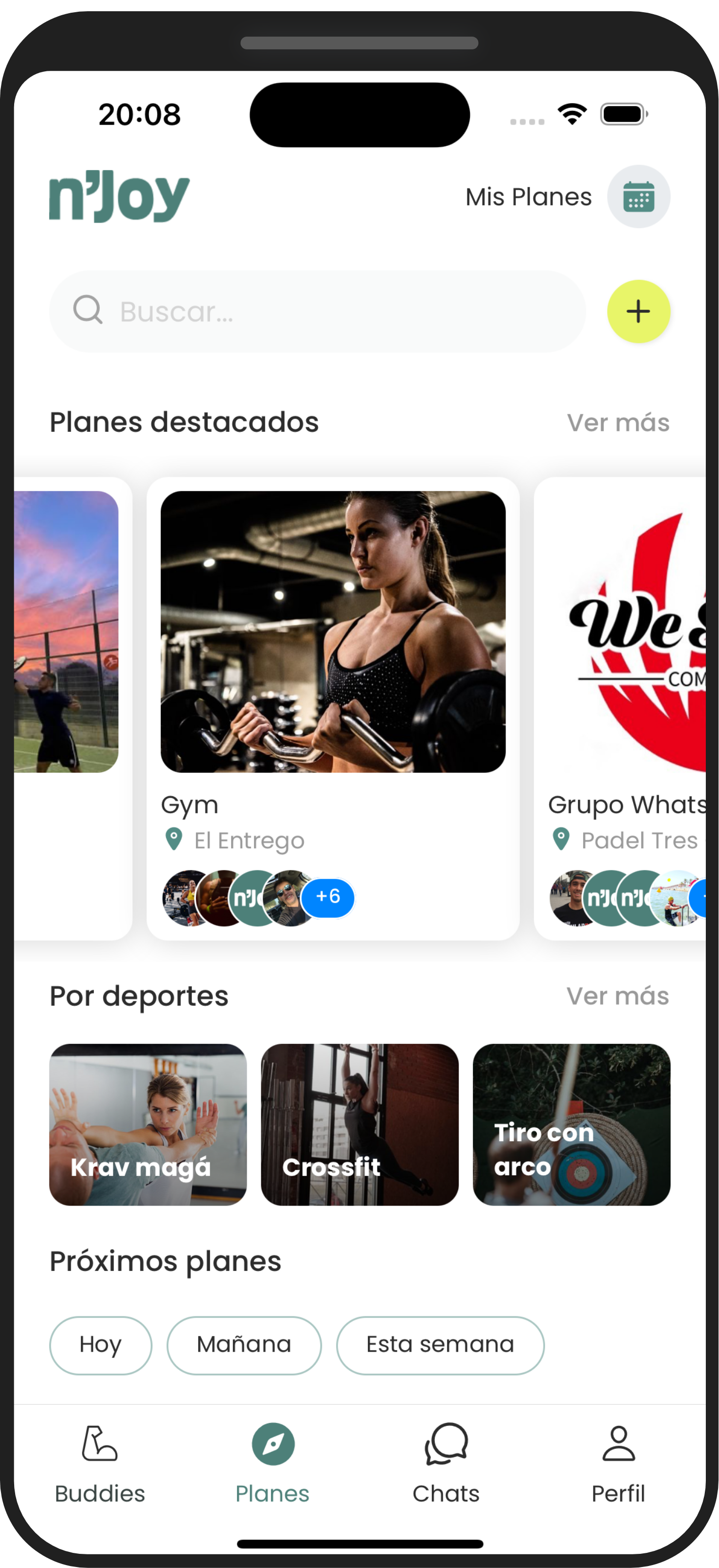Image resolution: width=719 pixels, height=1568 pixels.
Task: Filter upcoming plans by Mañana
Action: click(244, 1345)
